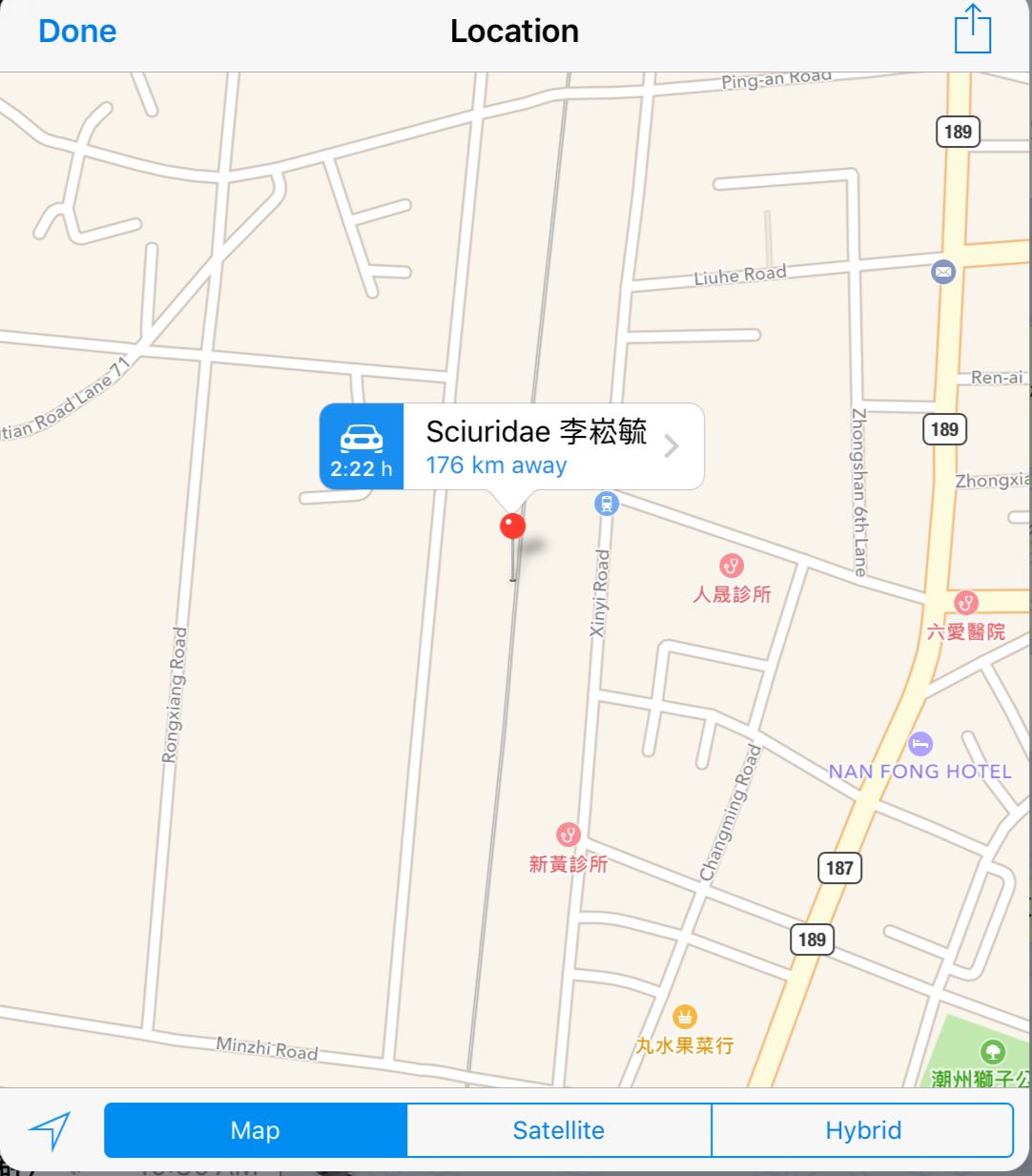Share this location
This screenshot has height=1176, width=1032.
pyautogui.click(x=972, y=31)
